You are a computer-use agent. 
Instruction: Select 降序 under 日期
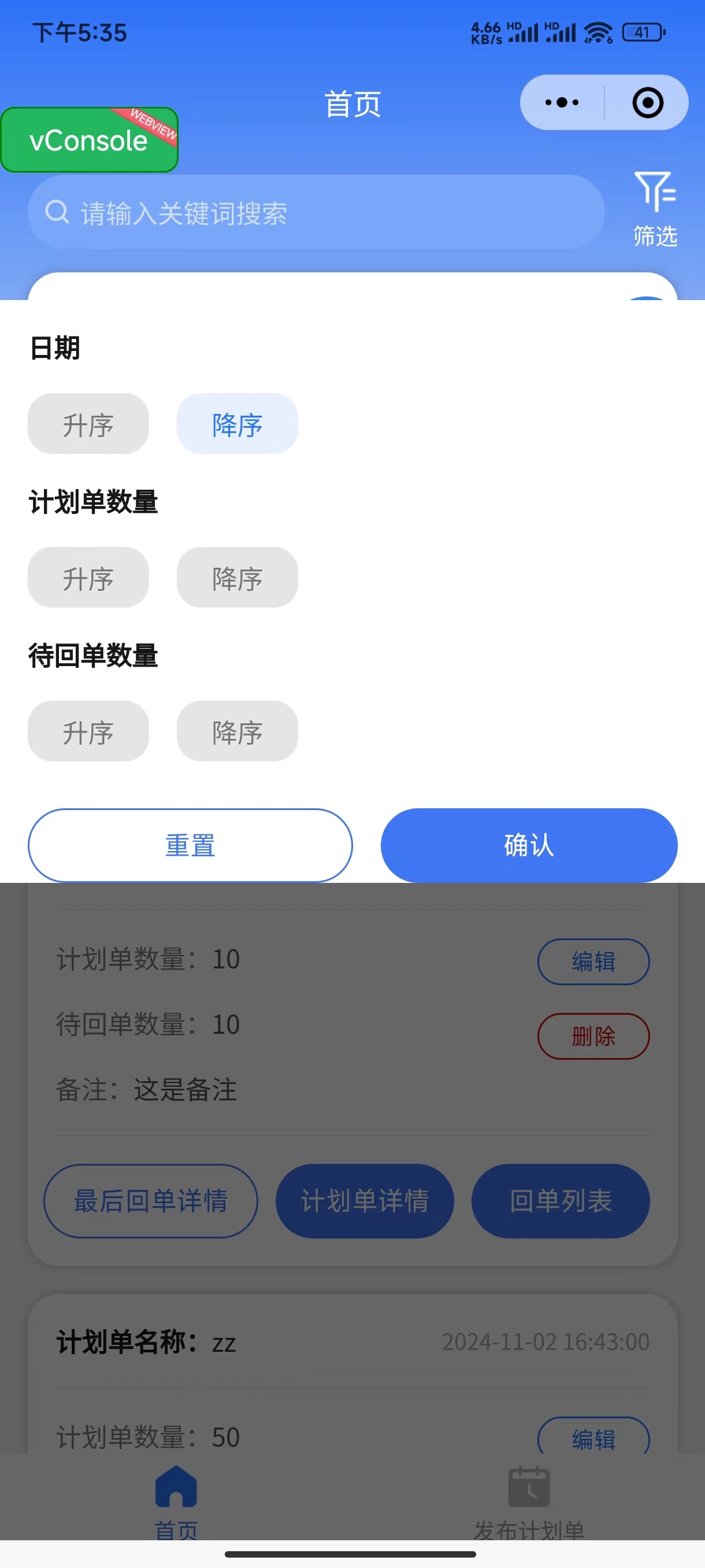click(238, 424)
